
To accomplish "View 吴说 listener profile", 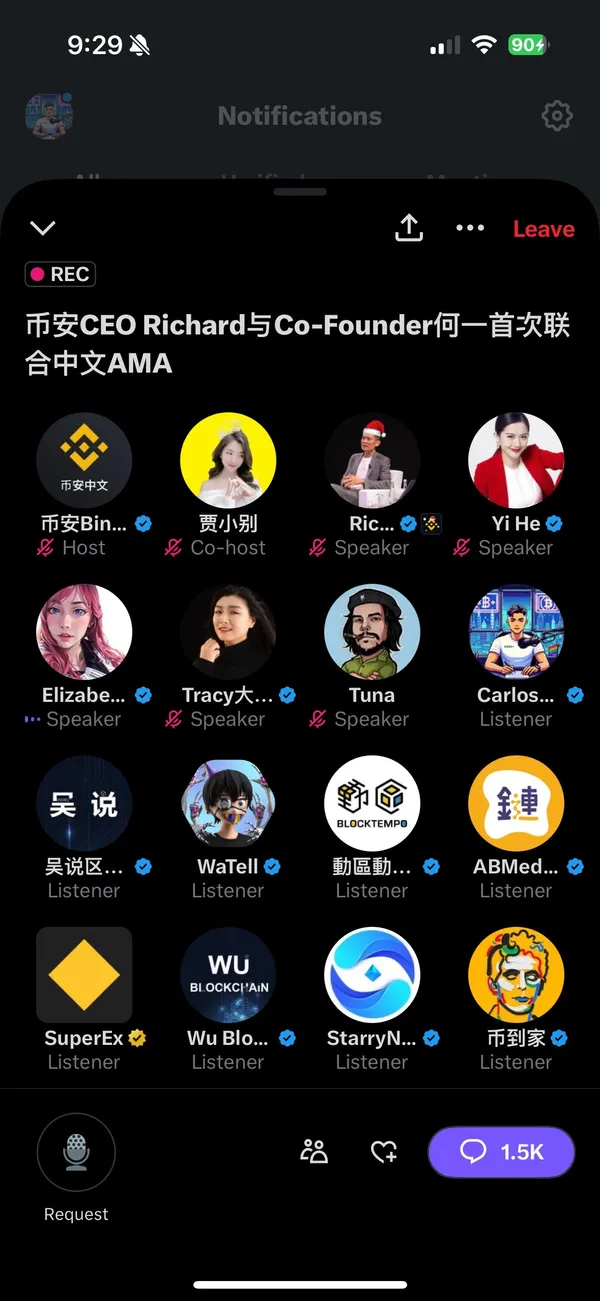I will pyautogui.click(x=84, y=804).
